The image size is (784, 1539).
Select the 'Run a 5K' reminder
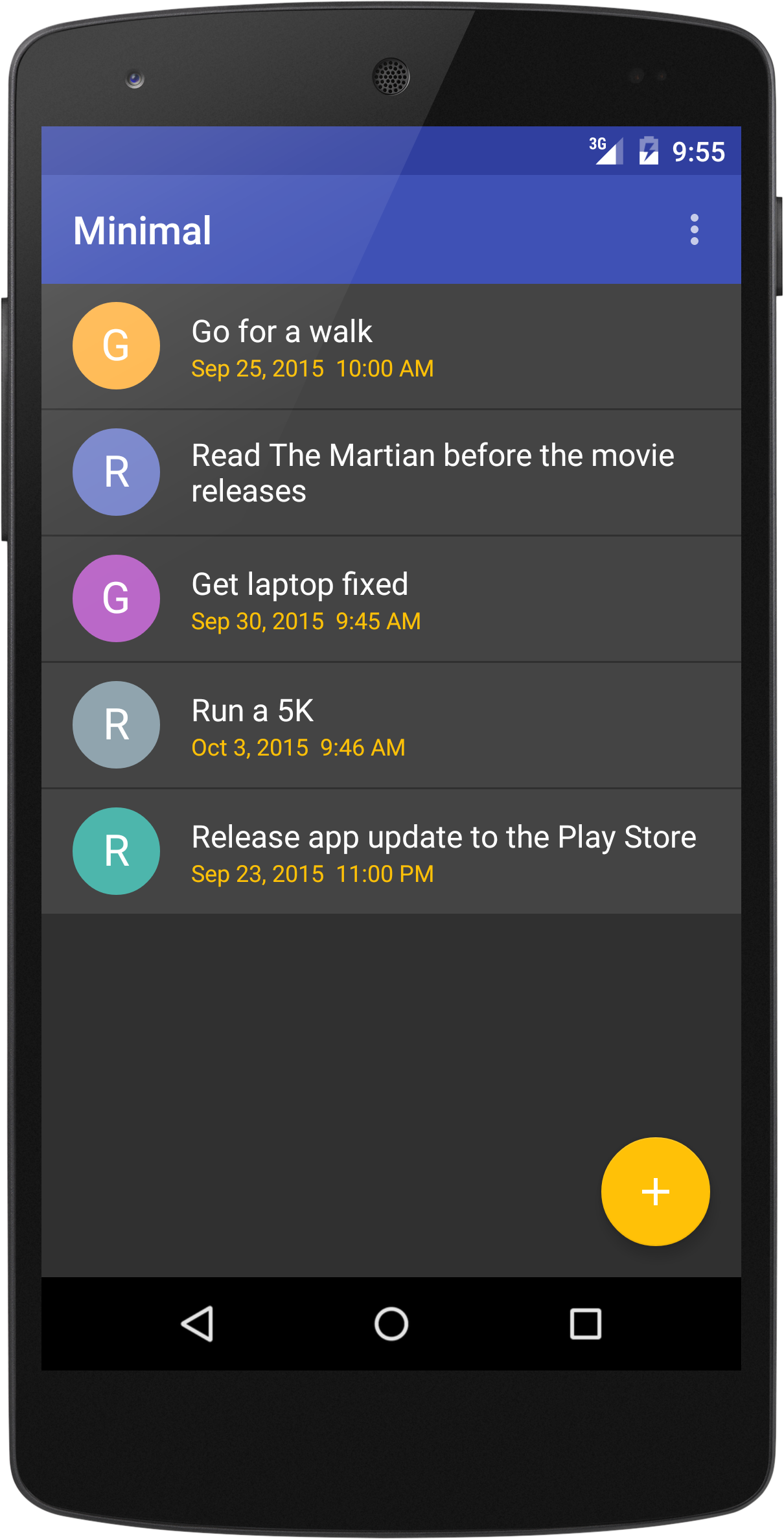[391, 725]
